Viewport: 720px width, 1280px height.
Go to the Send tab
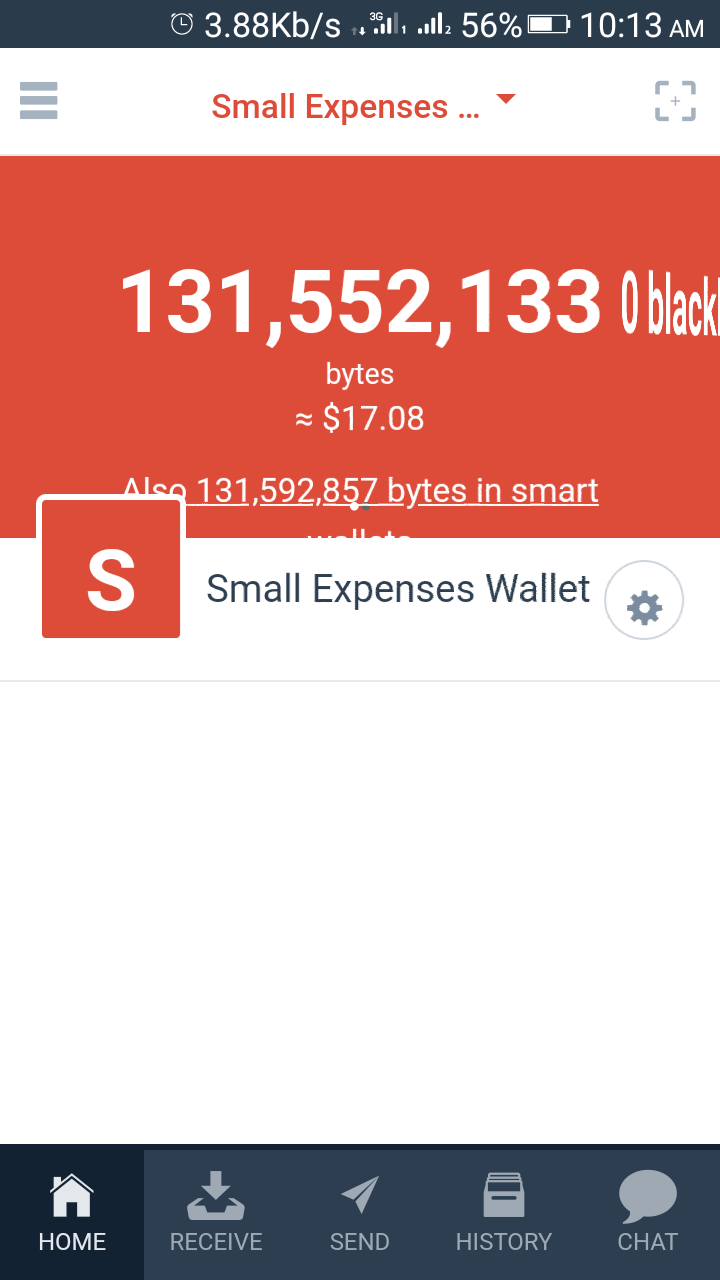[x=360, y=1214]
